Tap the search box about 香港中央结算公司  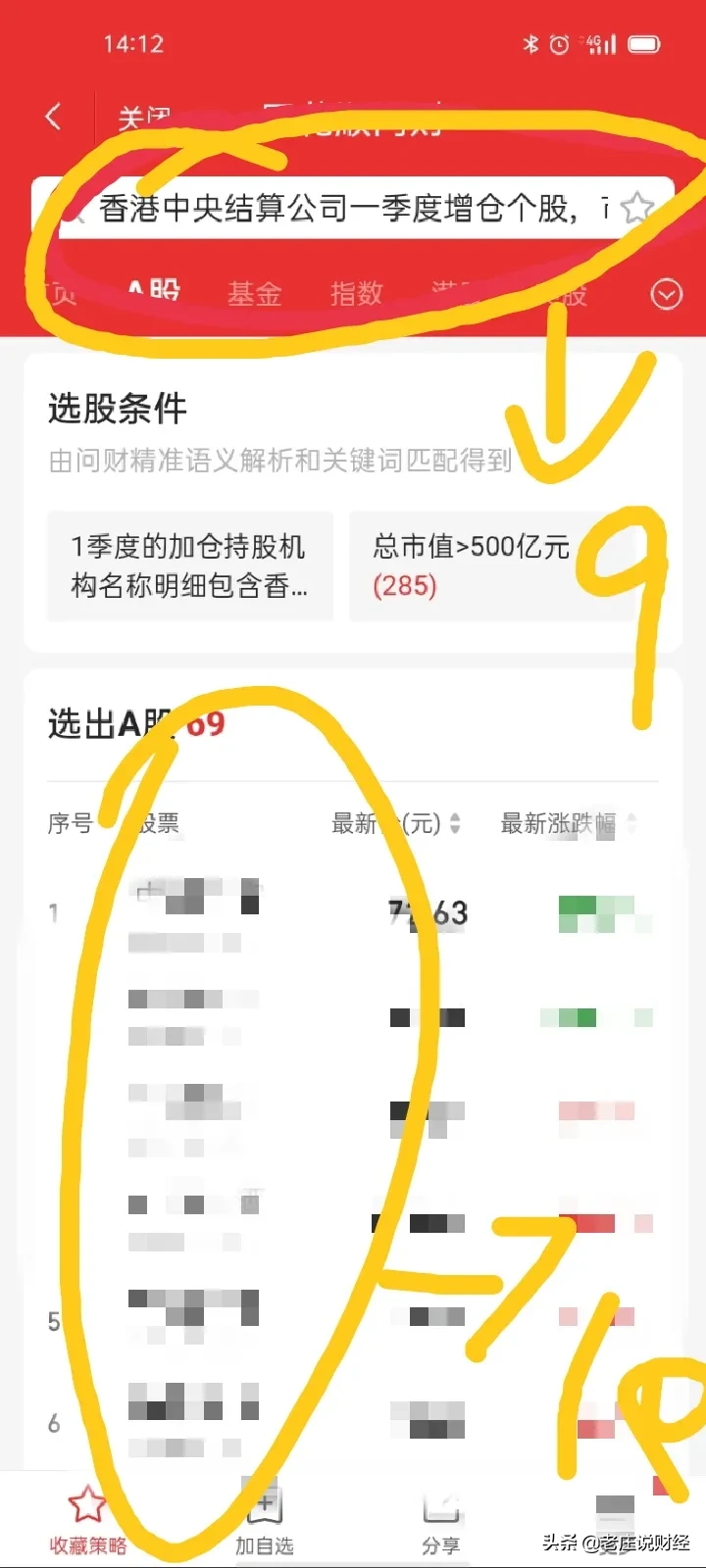(x=338, y=208)
